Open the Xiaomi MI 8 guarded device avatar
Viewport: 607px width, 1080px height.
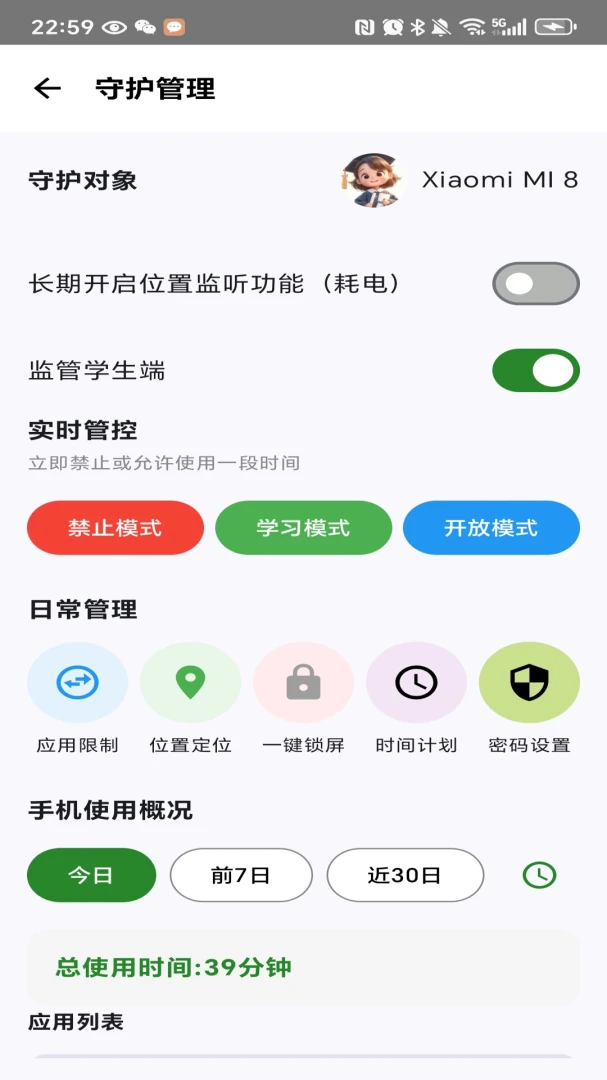tap(371, 180)
